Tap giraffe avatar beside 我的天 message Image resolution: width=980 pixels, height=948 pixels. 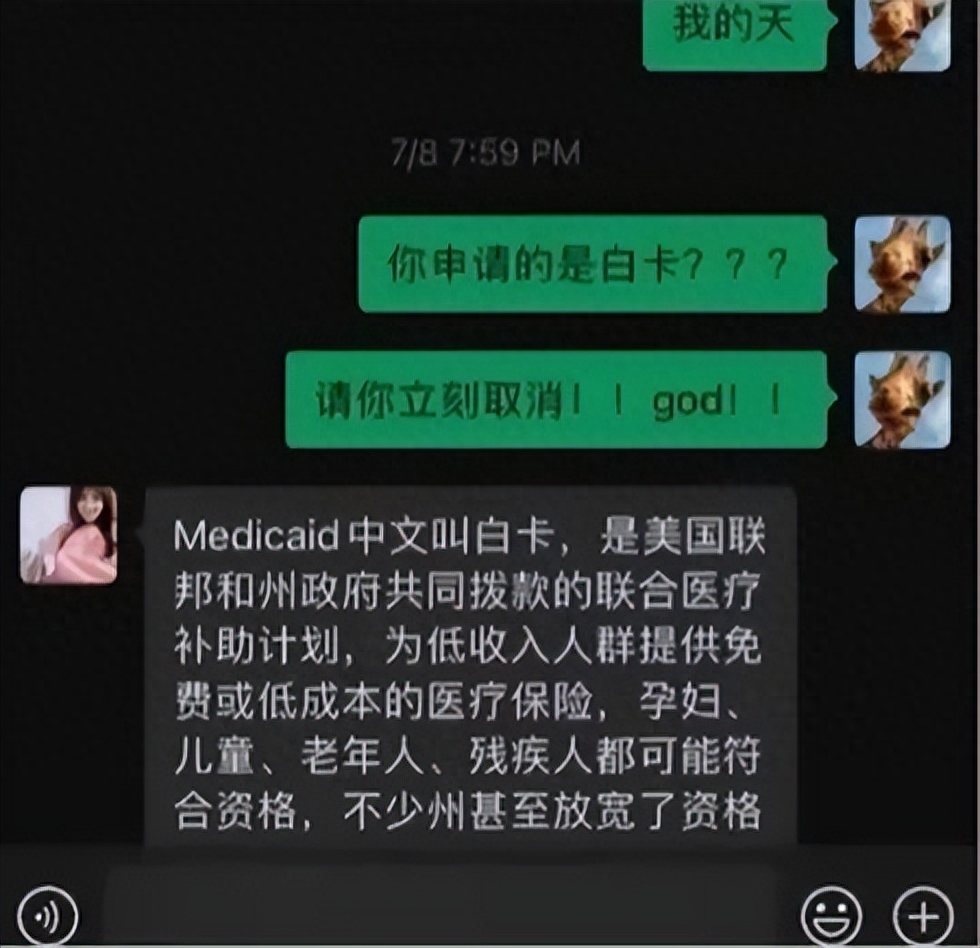point(902,34)
